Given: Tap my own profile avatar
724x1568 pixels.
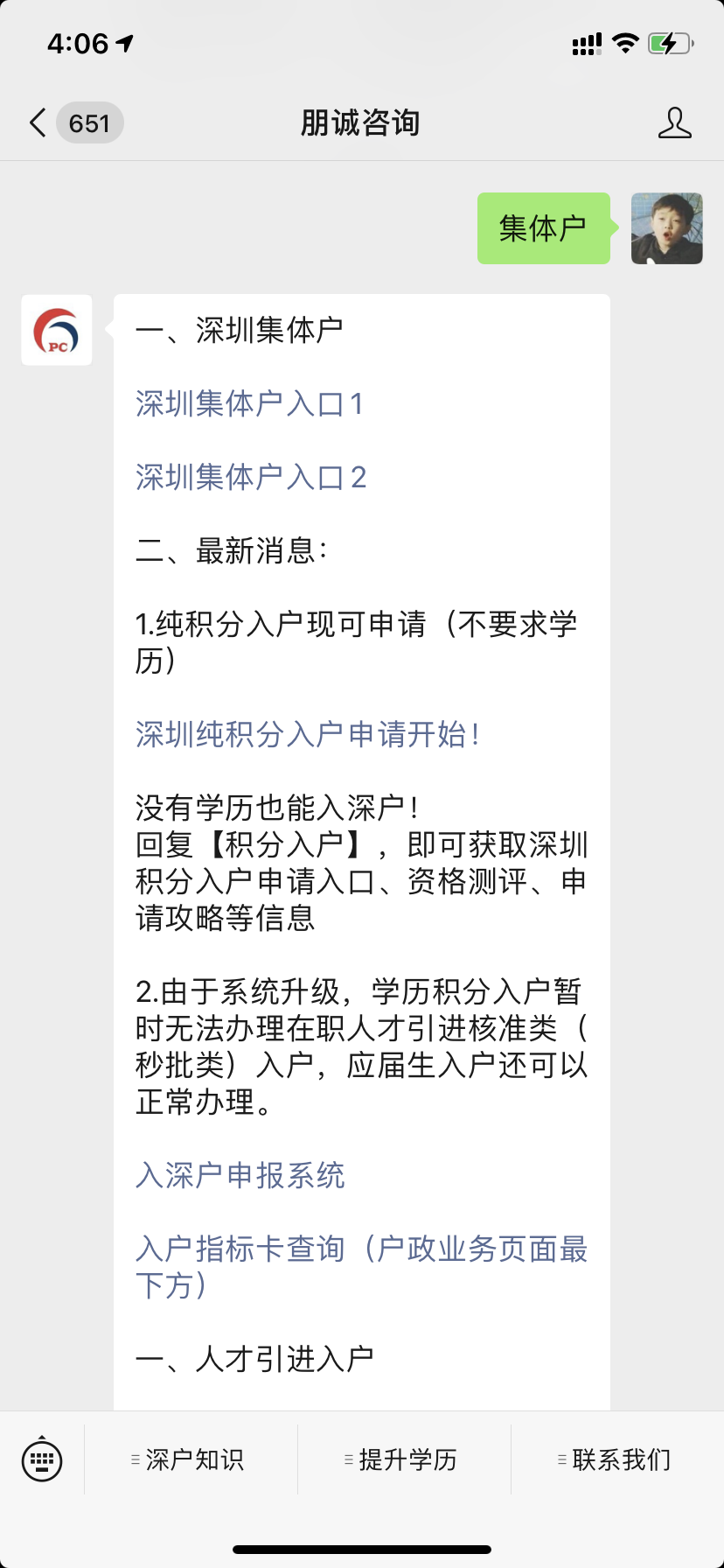Looking at the screenshot, I should (x=666, y=228).
